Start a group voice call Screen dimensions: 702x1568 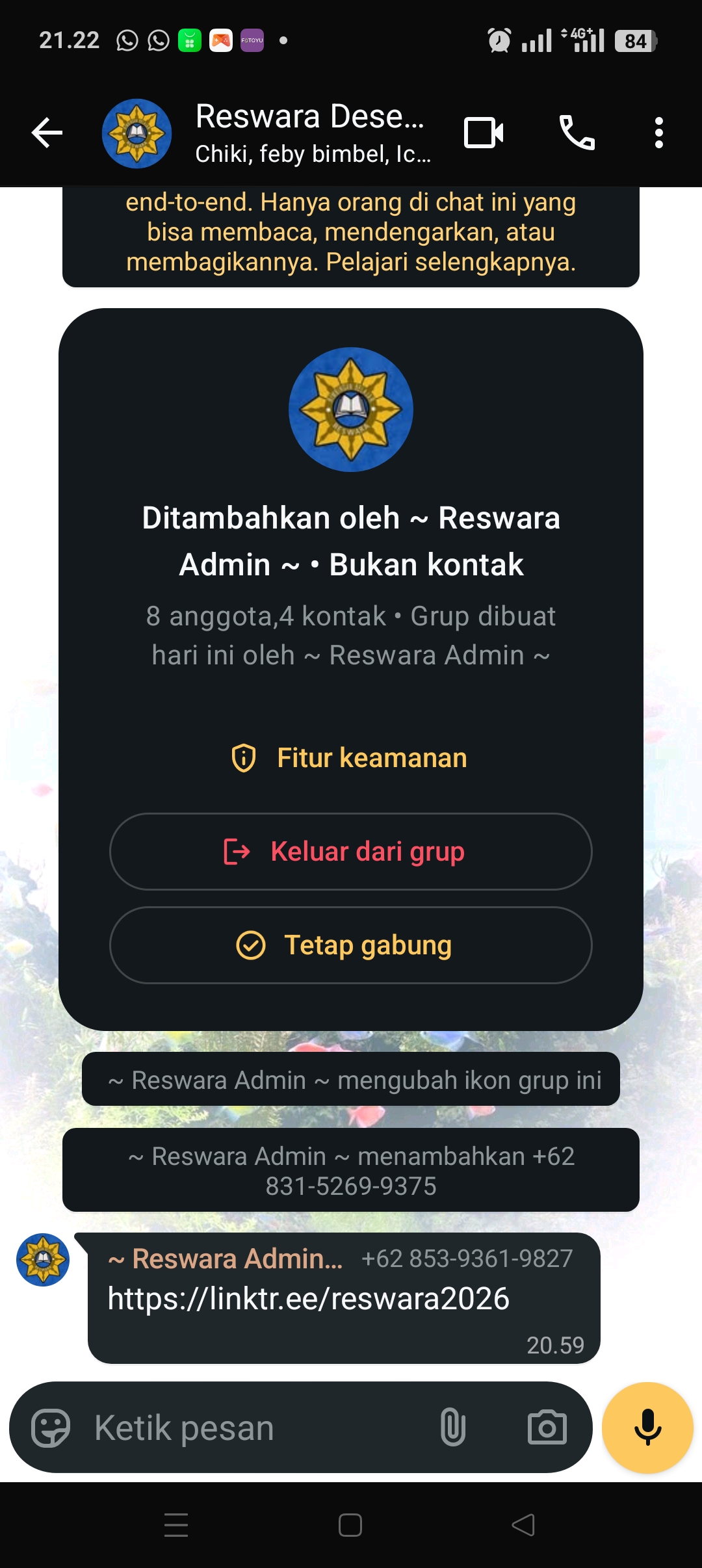577,133
